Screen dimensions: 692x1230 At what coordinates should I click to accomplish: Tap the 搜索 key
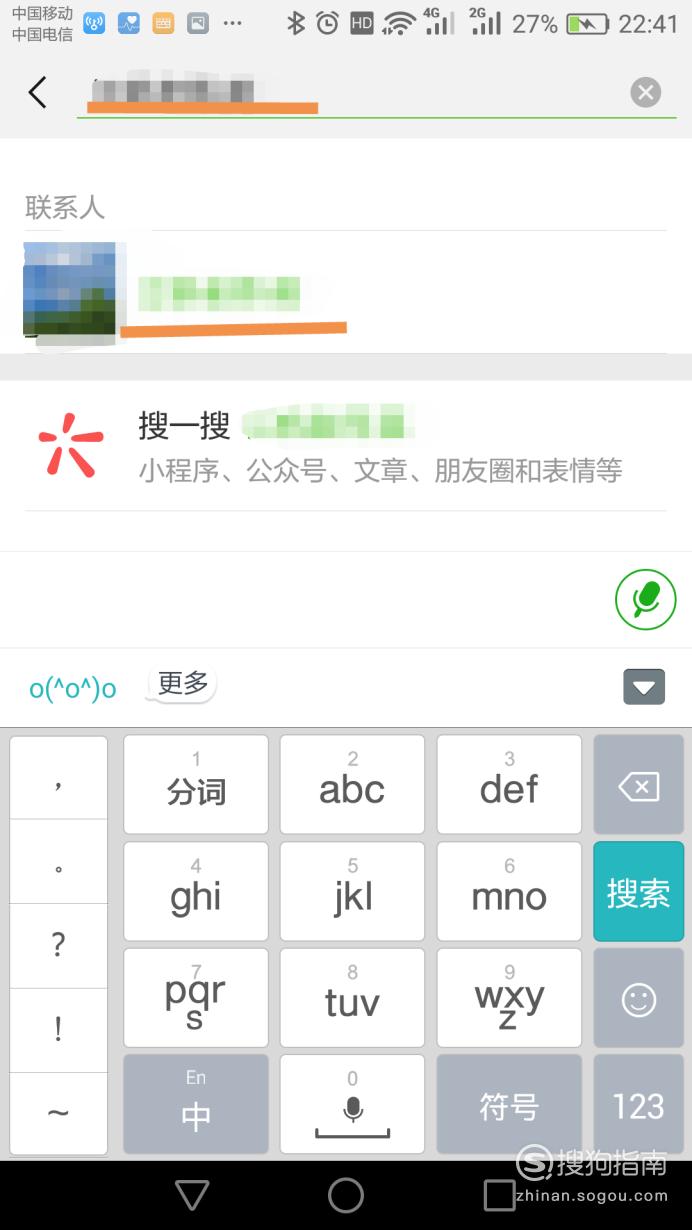tap(638, 891)
